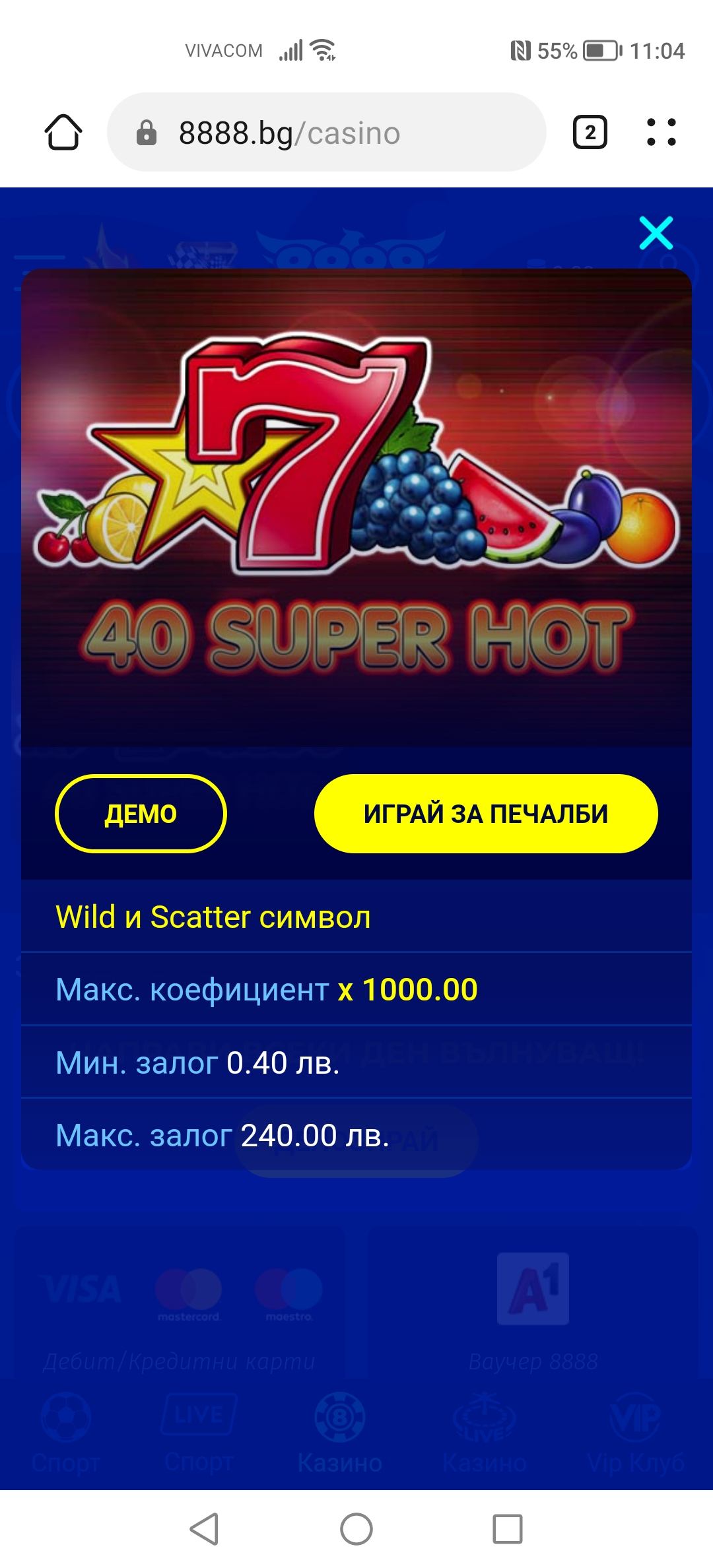Close the 40 Super Hot game popup

point(656,233)
